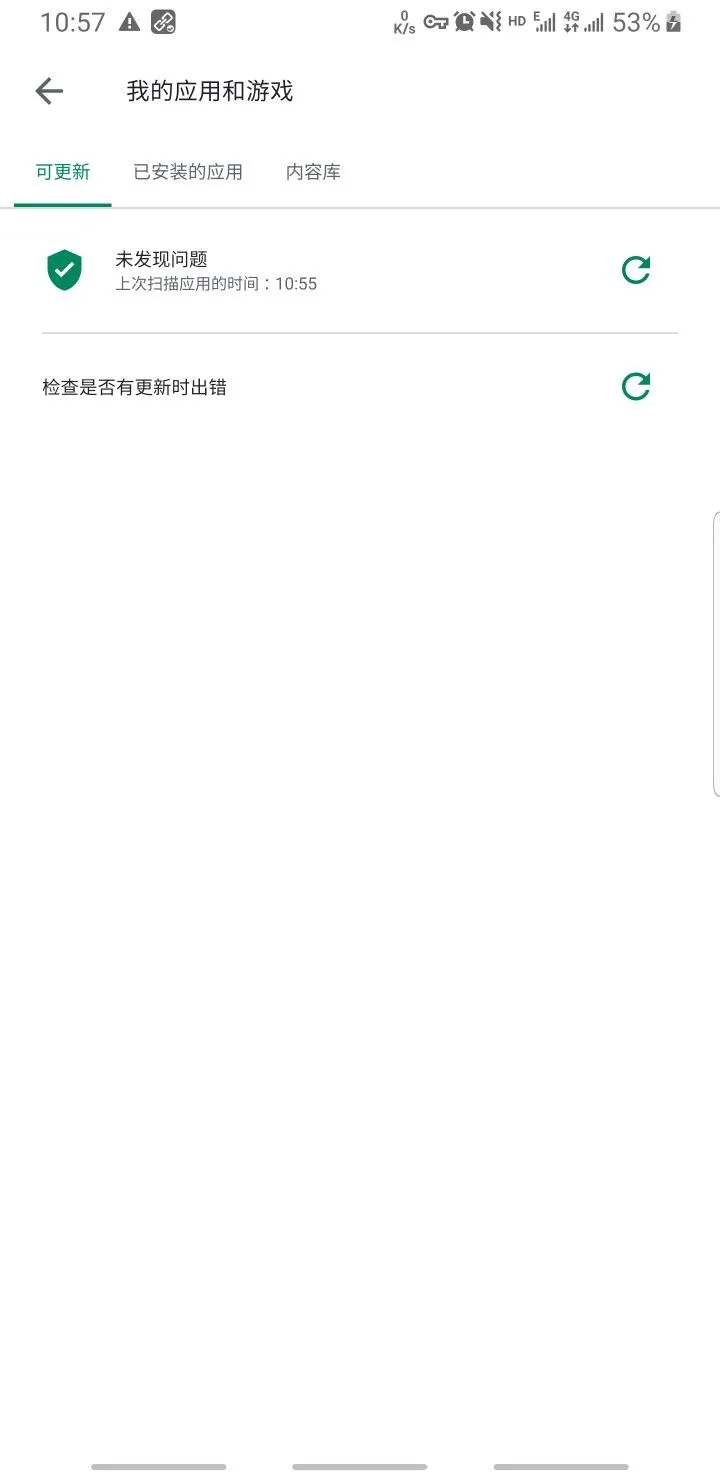Go back using the arrow icon
This screenshot has width=720, height=1480.
pos(49,91)
